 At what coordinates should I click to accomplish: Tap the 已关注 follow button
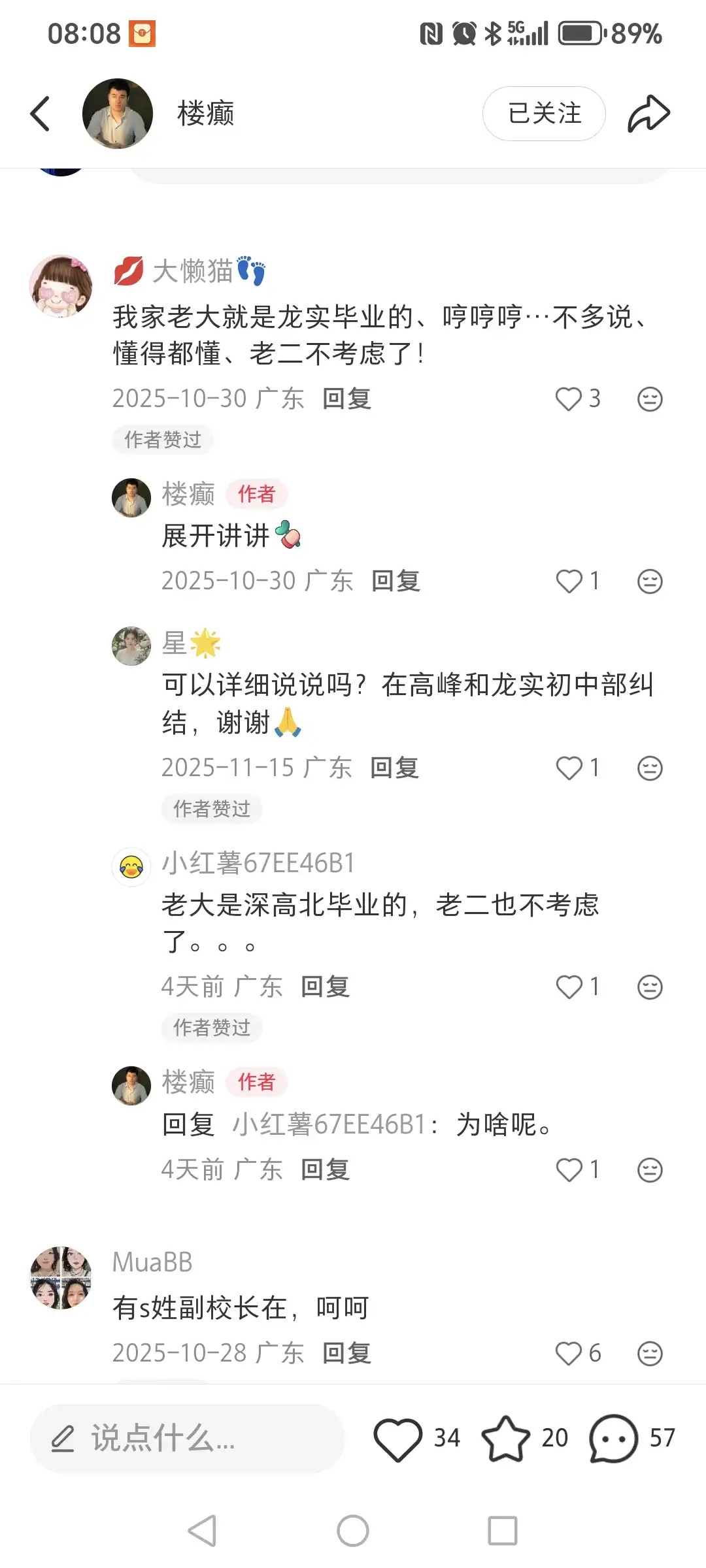point(544,114)
